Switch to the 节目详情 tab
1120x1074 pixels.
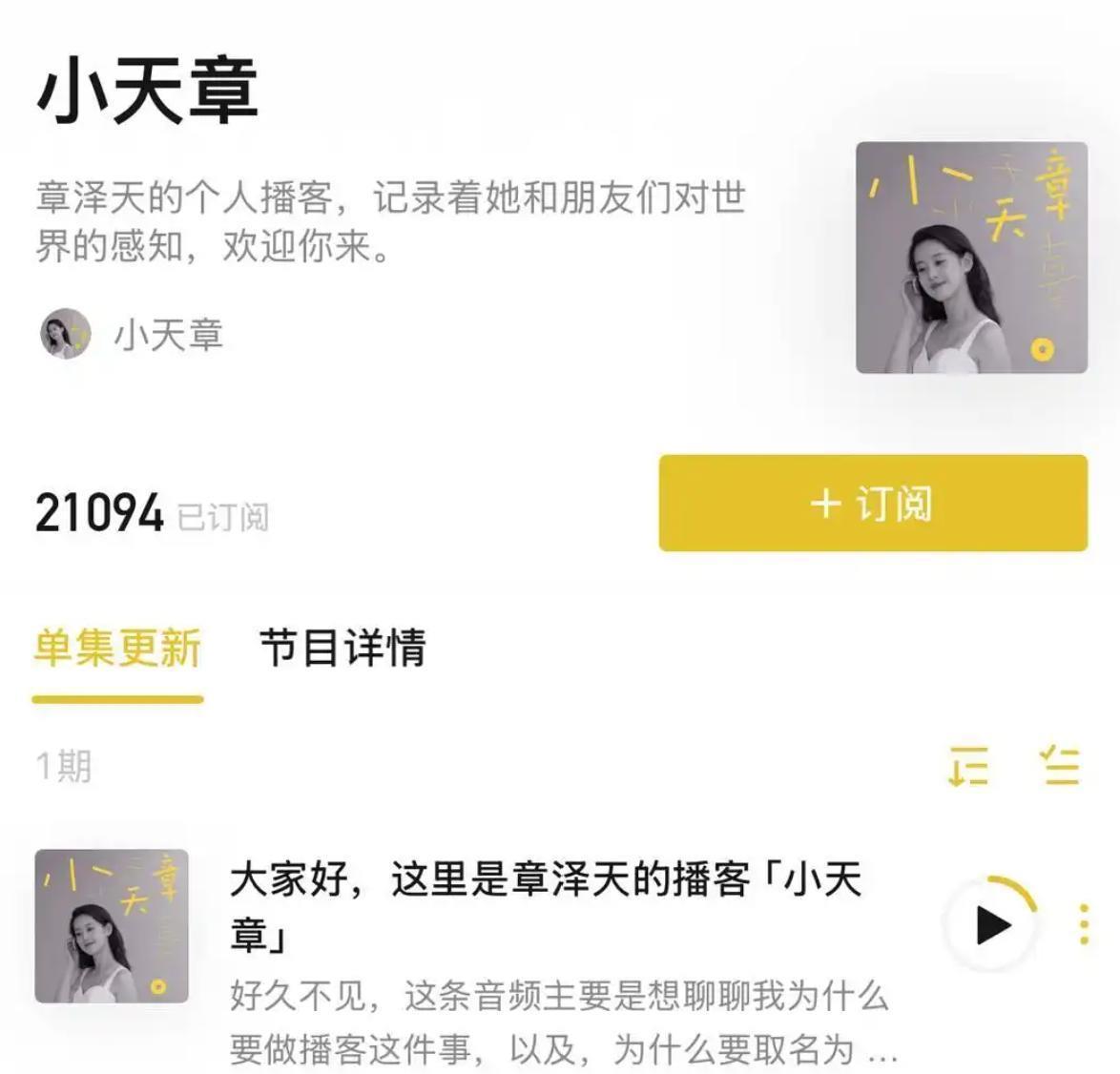tap(342, 648)
